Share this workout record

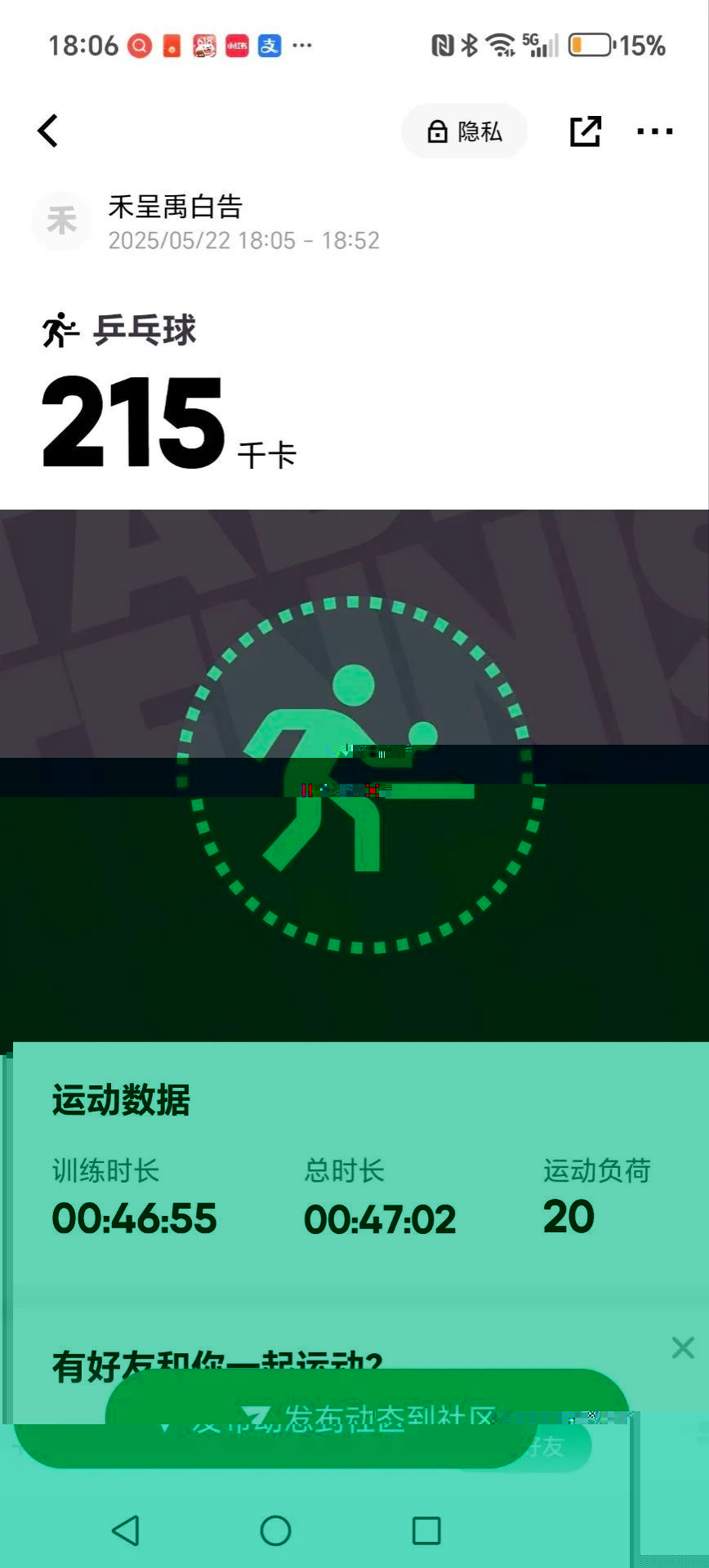[x=585, y=131]
